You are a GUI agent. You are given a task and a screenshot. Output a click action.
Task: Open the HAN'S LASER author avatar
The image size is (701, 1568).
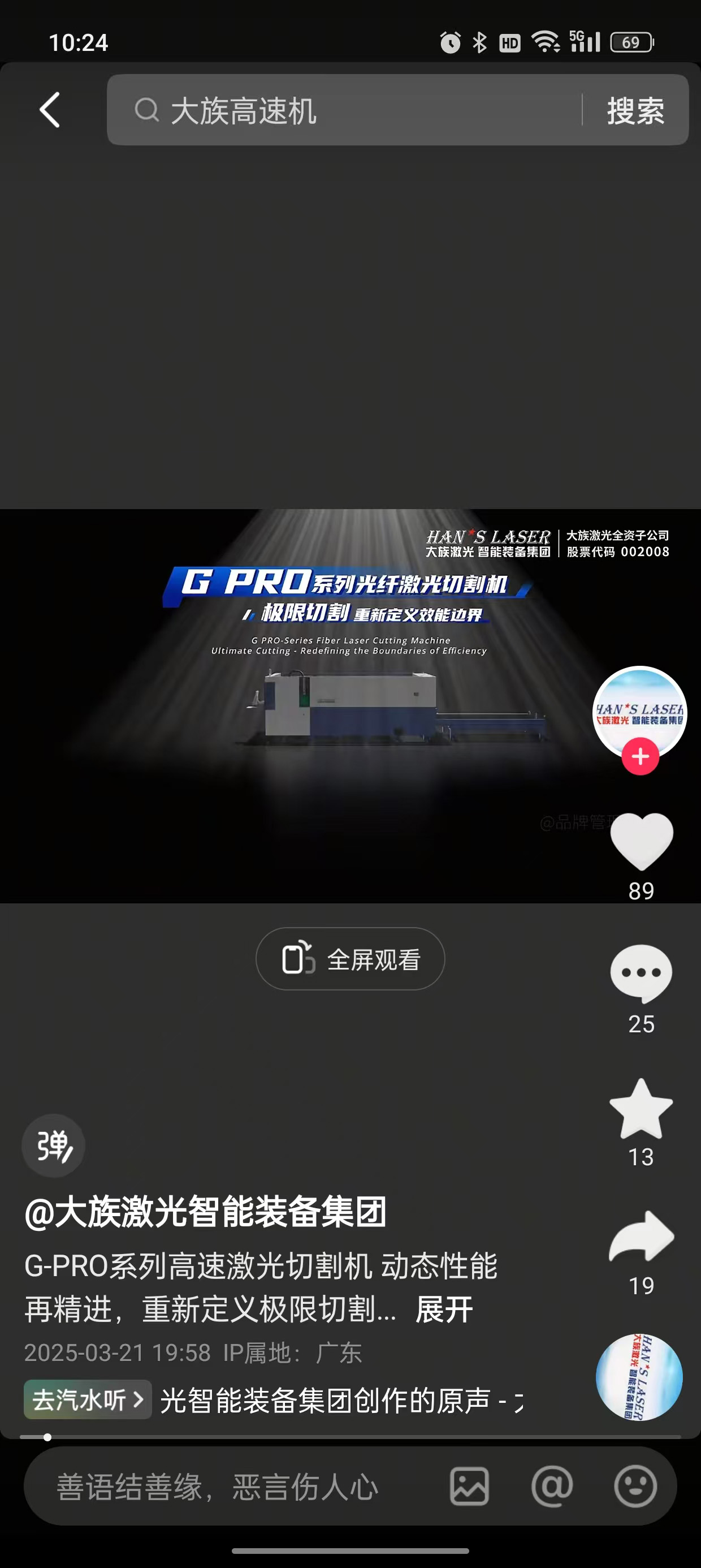point(639,709)
